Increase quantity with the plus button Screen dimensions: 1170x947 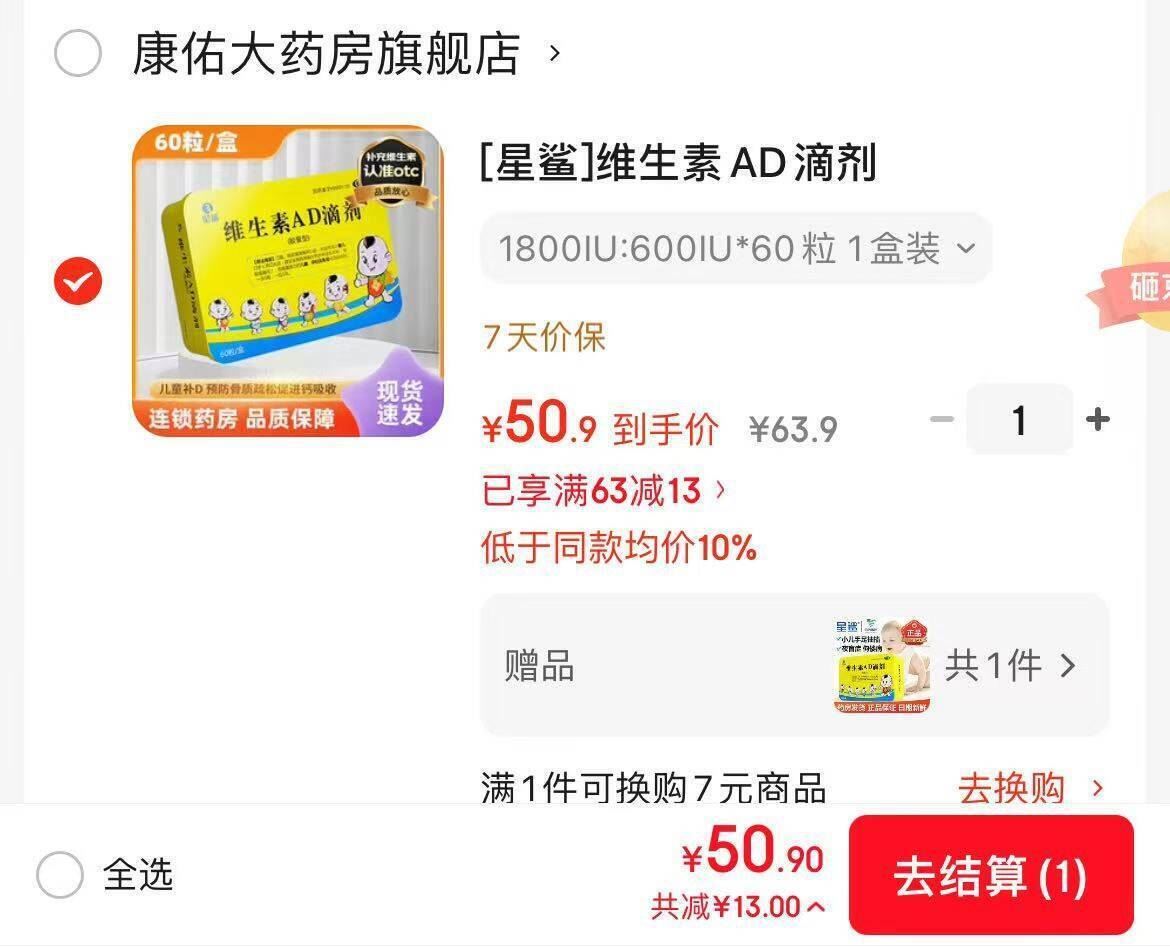pyautogui.click(x=1097, y=420)
